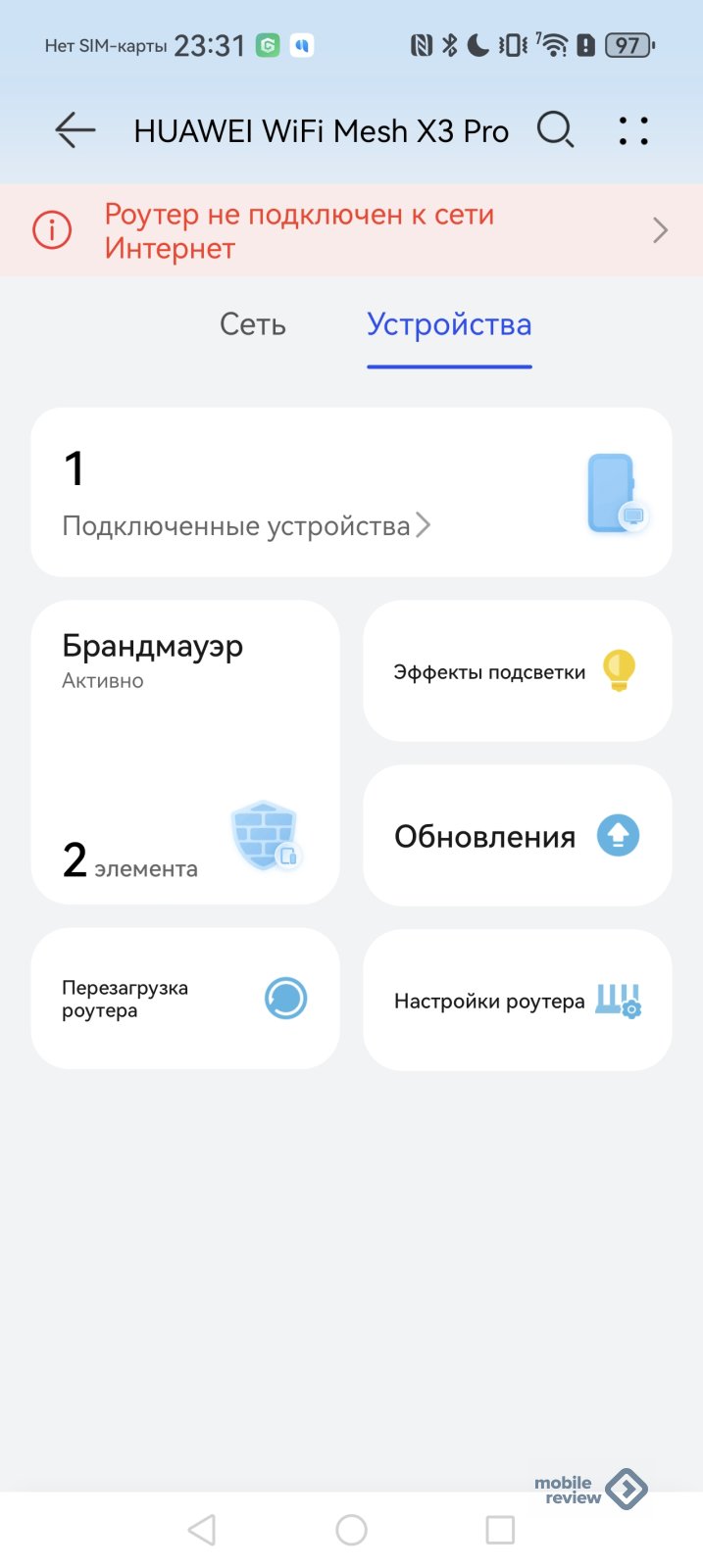Open the router not connected to Internet warning
This screenshot has height=1568, width=703.
point(351,231)
